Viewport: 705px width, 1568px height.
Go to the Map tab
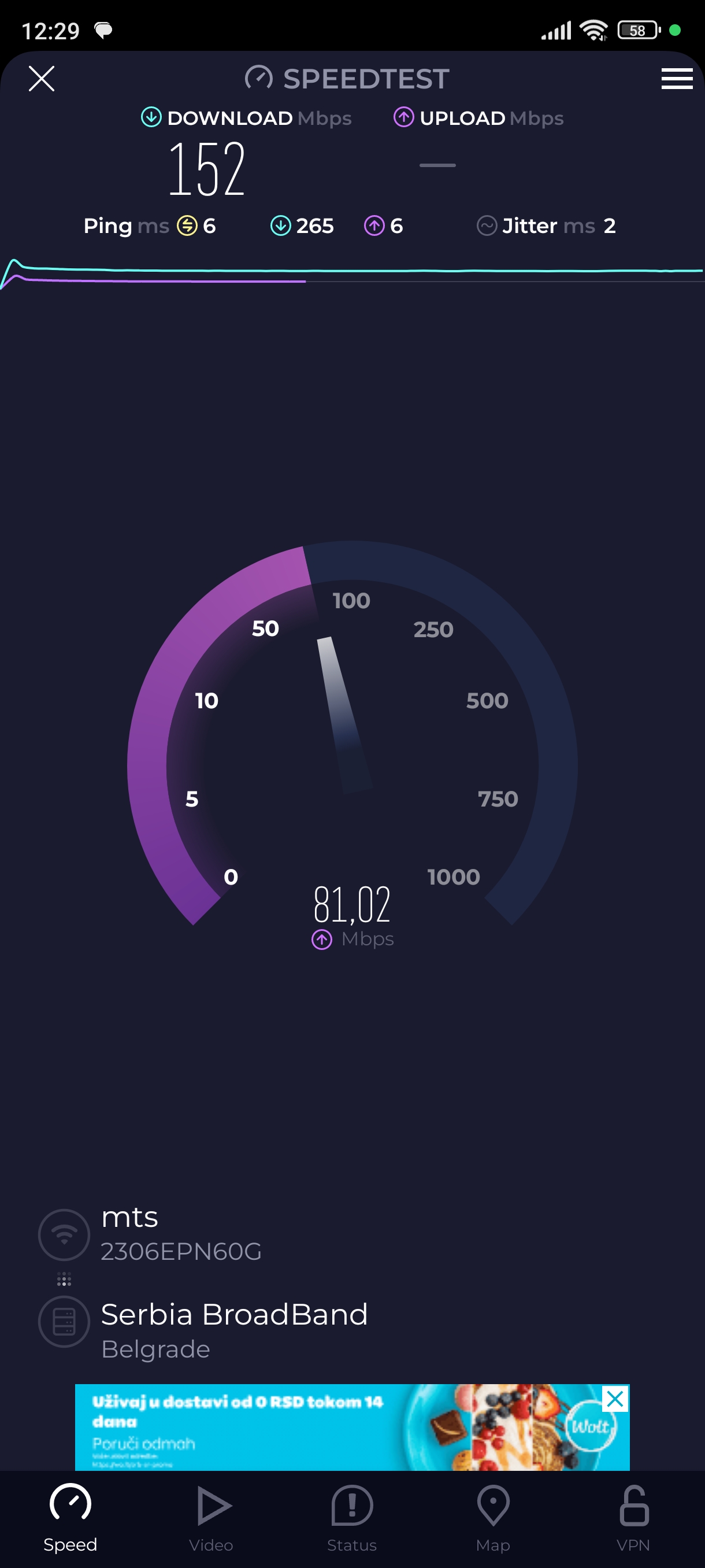pyautogui.click(x=493, y=1518)
